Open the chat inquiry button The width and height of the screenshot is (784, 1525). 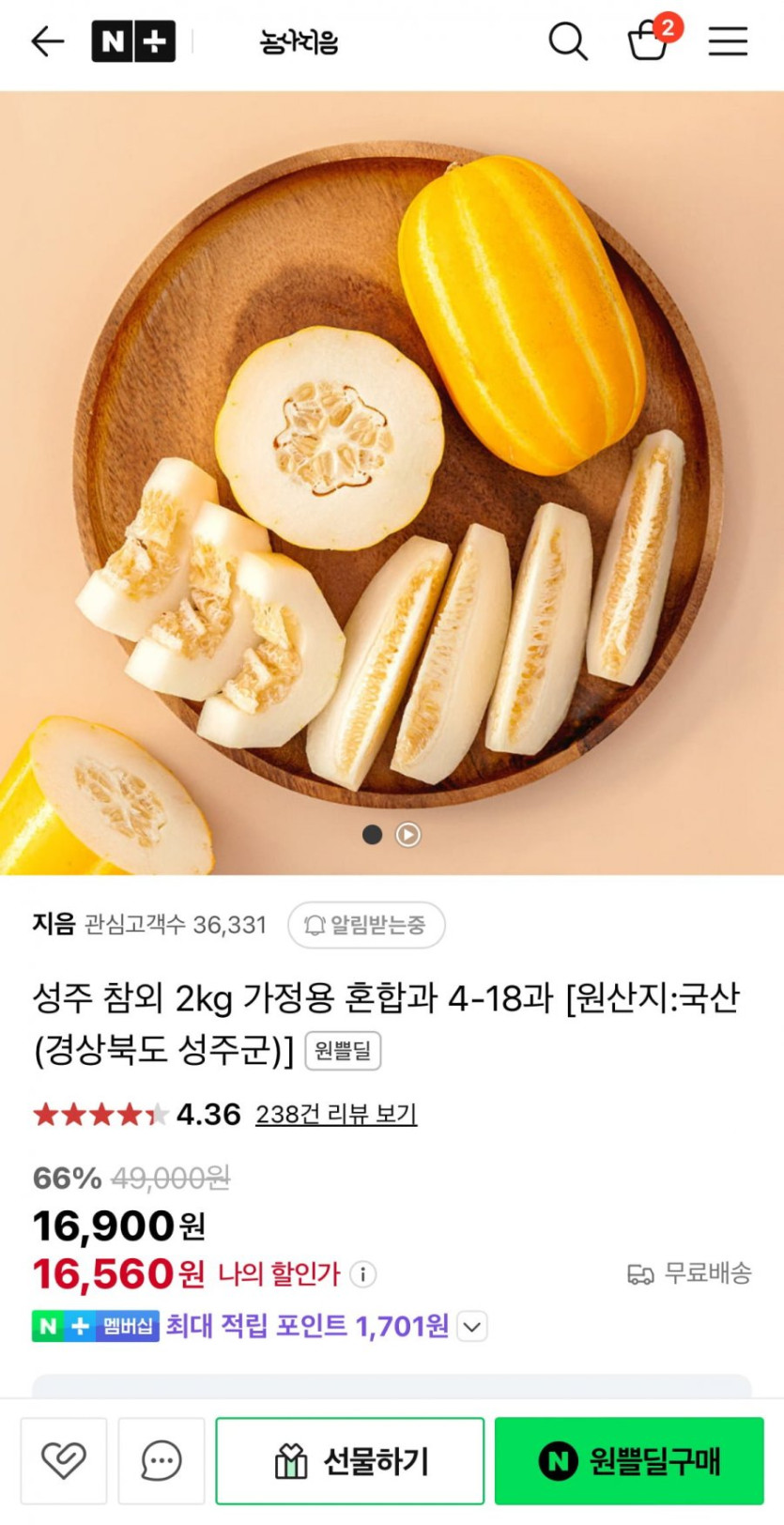(x=161, y=1460)
